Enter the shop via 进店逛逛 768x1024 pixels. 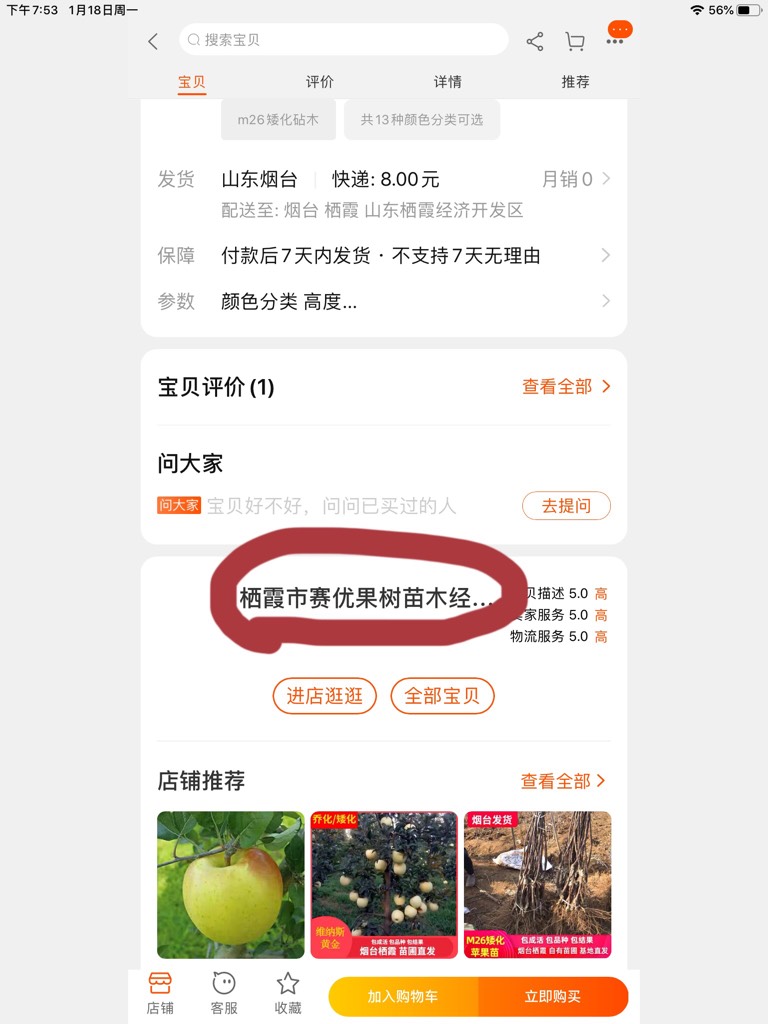(x=325, y=696)
